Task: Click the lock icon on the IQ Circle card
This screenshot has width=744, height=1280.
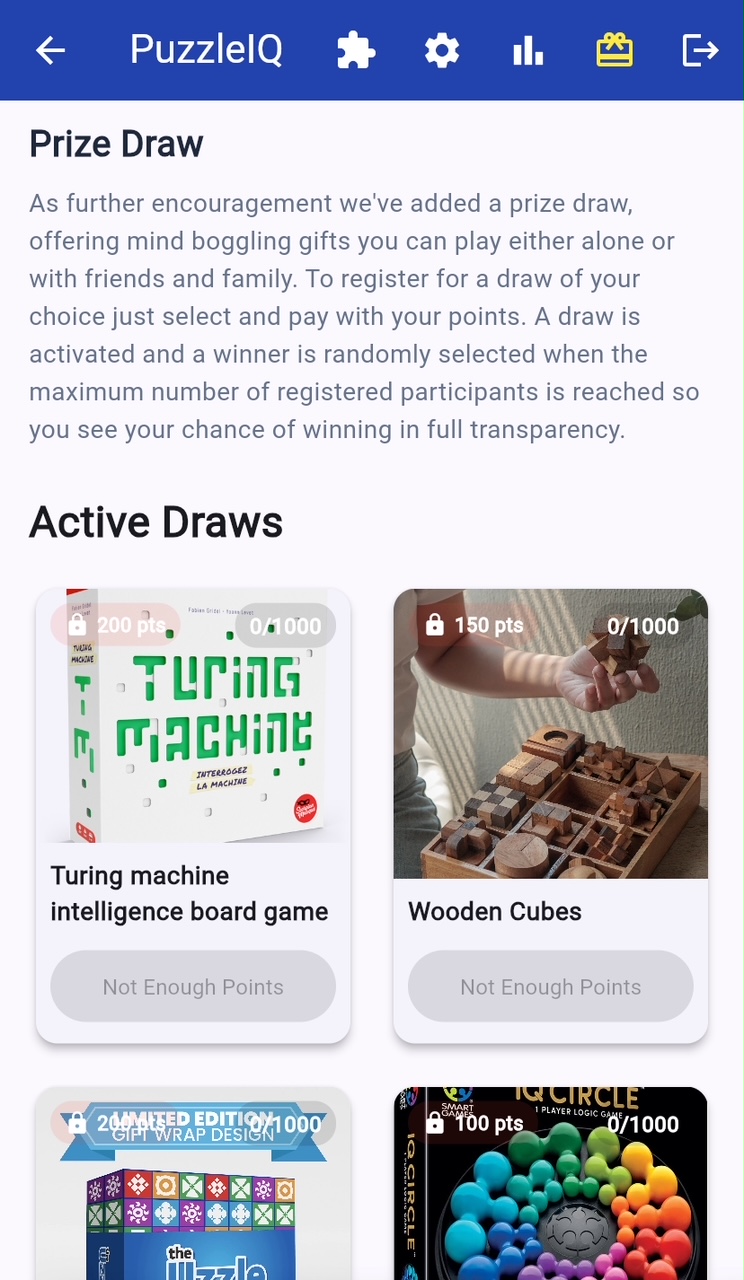Action: (434, 1123)
